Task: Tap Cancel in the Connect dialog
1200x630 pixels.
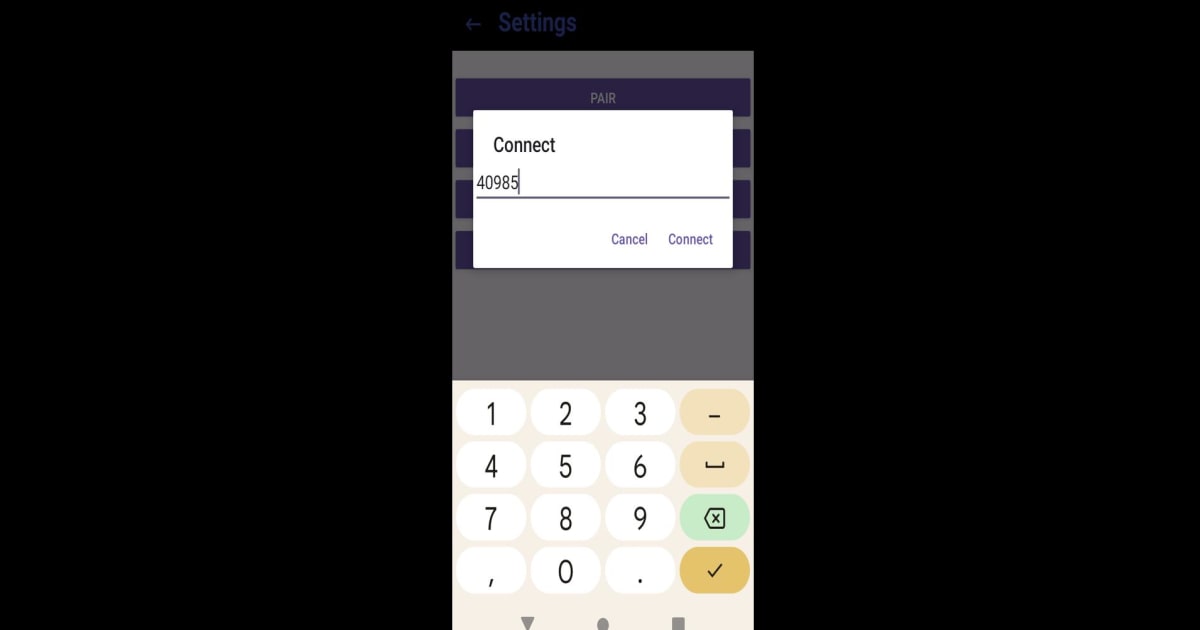Action: (x=629, y=239)
